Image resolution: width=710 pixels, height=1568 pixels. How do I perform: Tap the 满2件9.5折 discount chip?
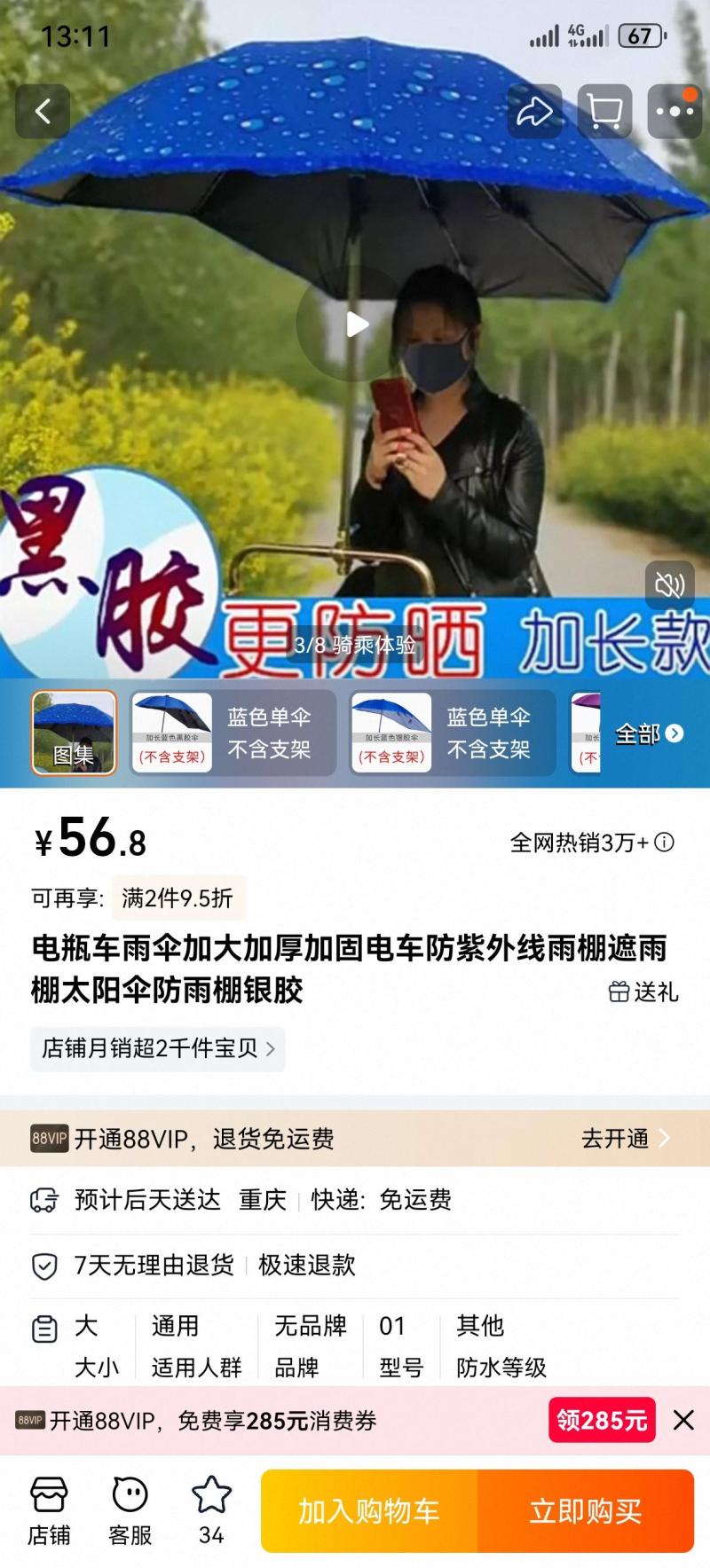177,898
